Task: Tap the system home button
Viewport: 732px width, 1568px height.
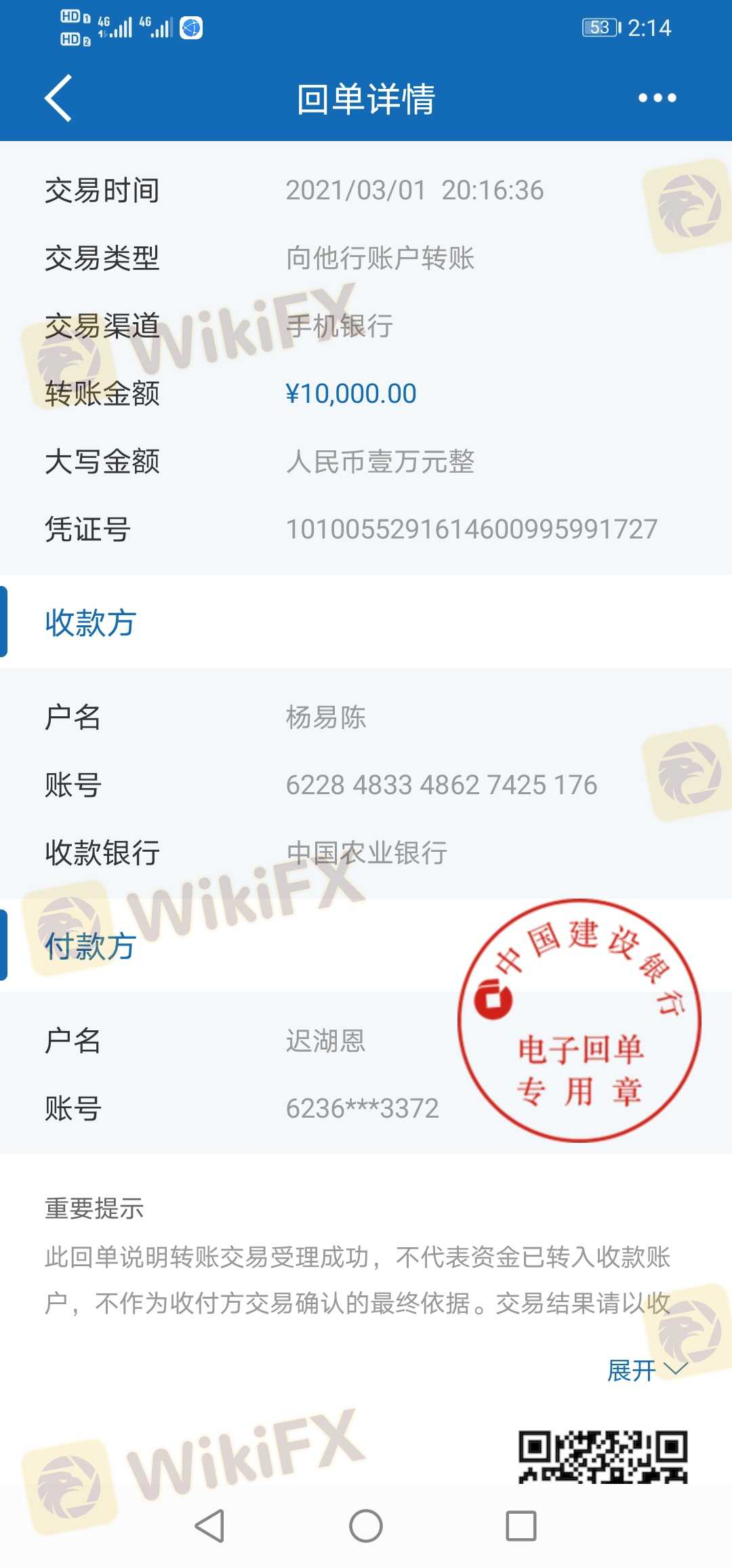Action: coord(366,1526)
